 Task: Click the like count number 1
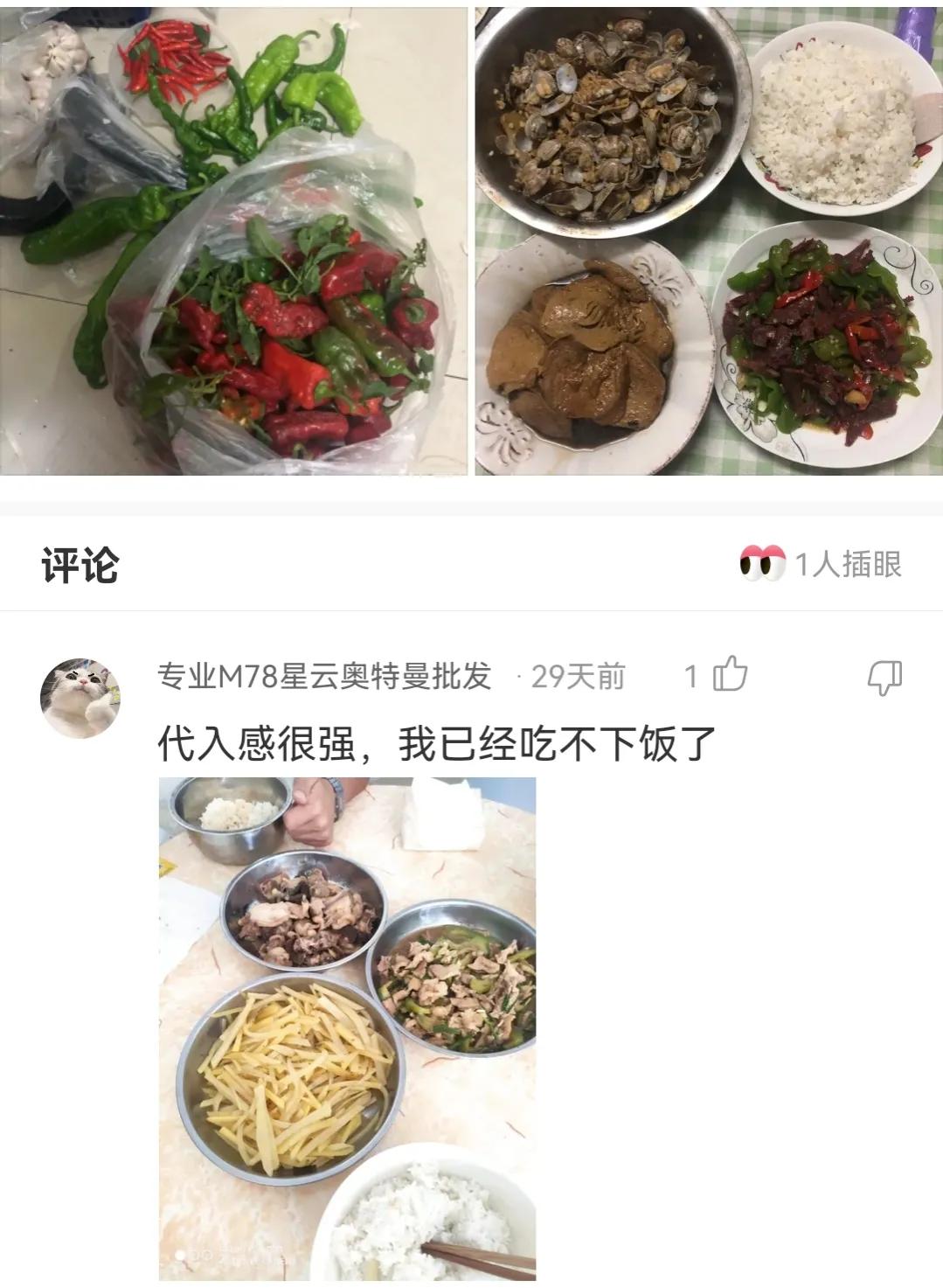(x=691, y=675)
